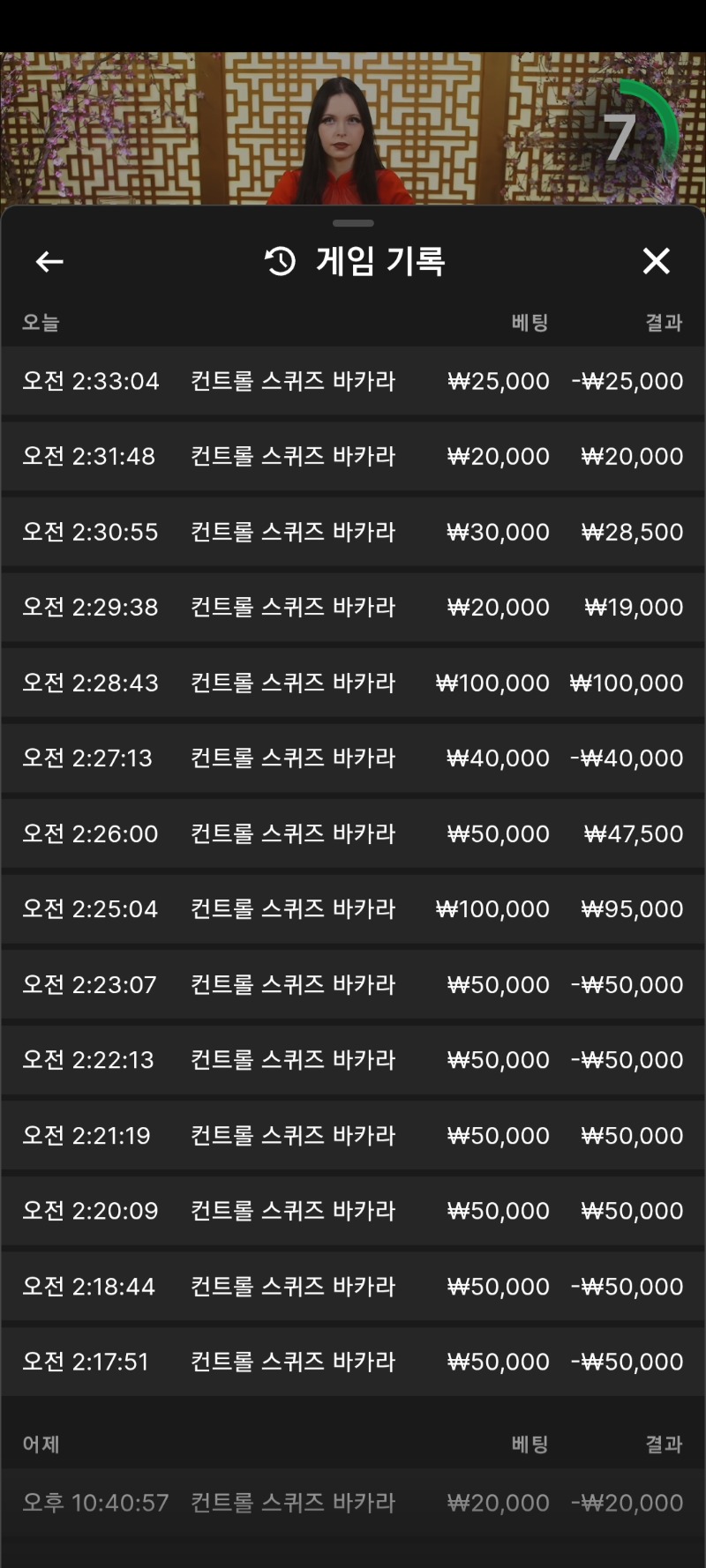
Task: View the 오전 2:27:13 round details
Action: pos(353,758)
